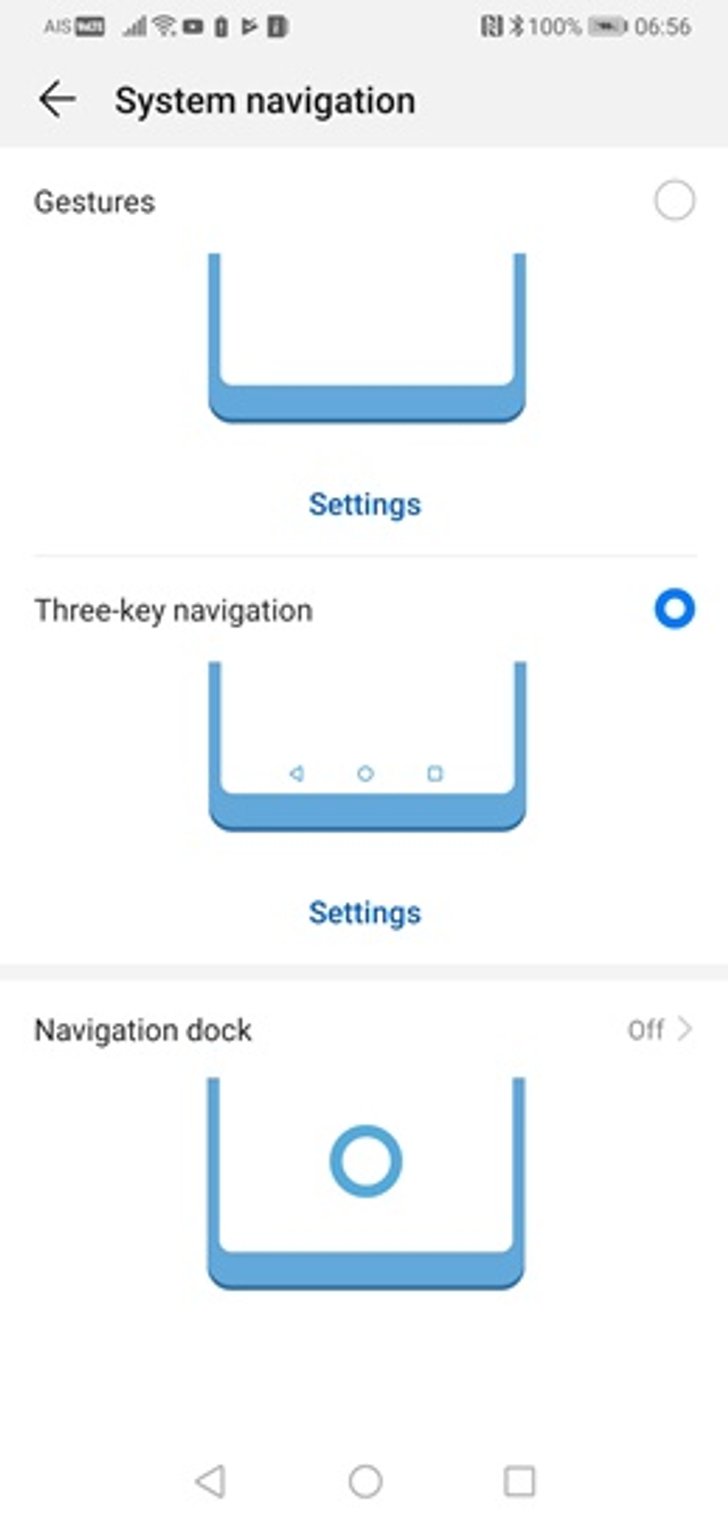Open Settings under Gestures
The width and height of the screenshot is (728, 1515).
[365, 504]
